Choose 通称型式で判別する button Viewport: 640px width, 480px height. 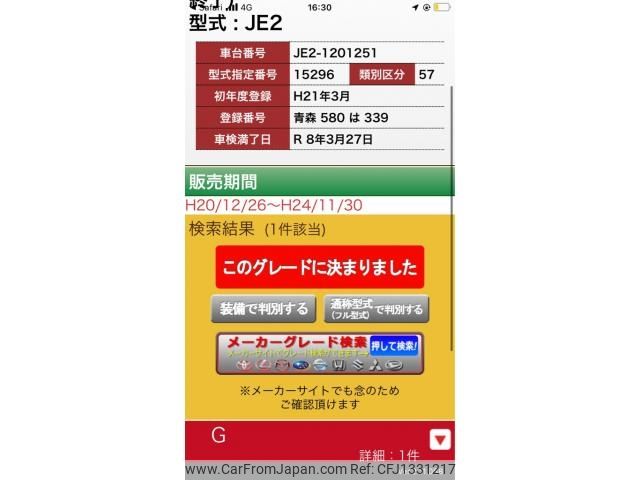[375, 308]
